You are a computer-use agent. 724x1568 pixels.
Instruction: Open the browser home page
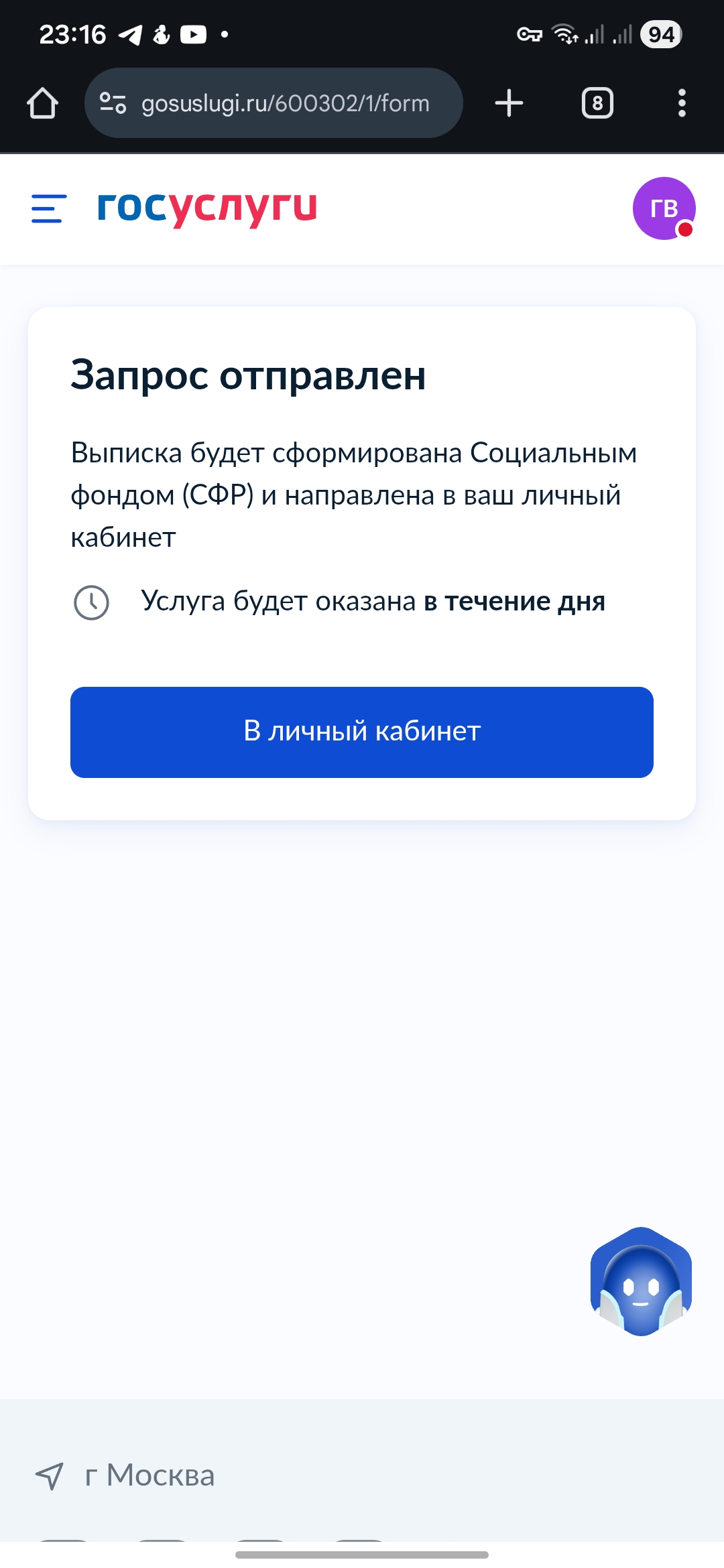42,103
